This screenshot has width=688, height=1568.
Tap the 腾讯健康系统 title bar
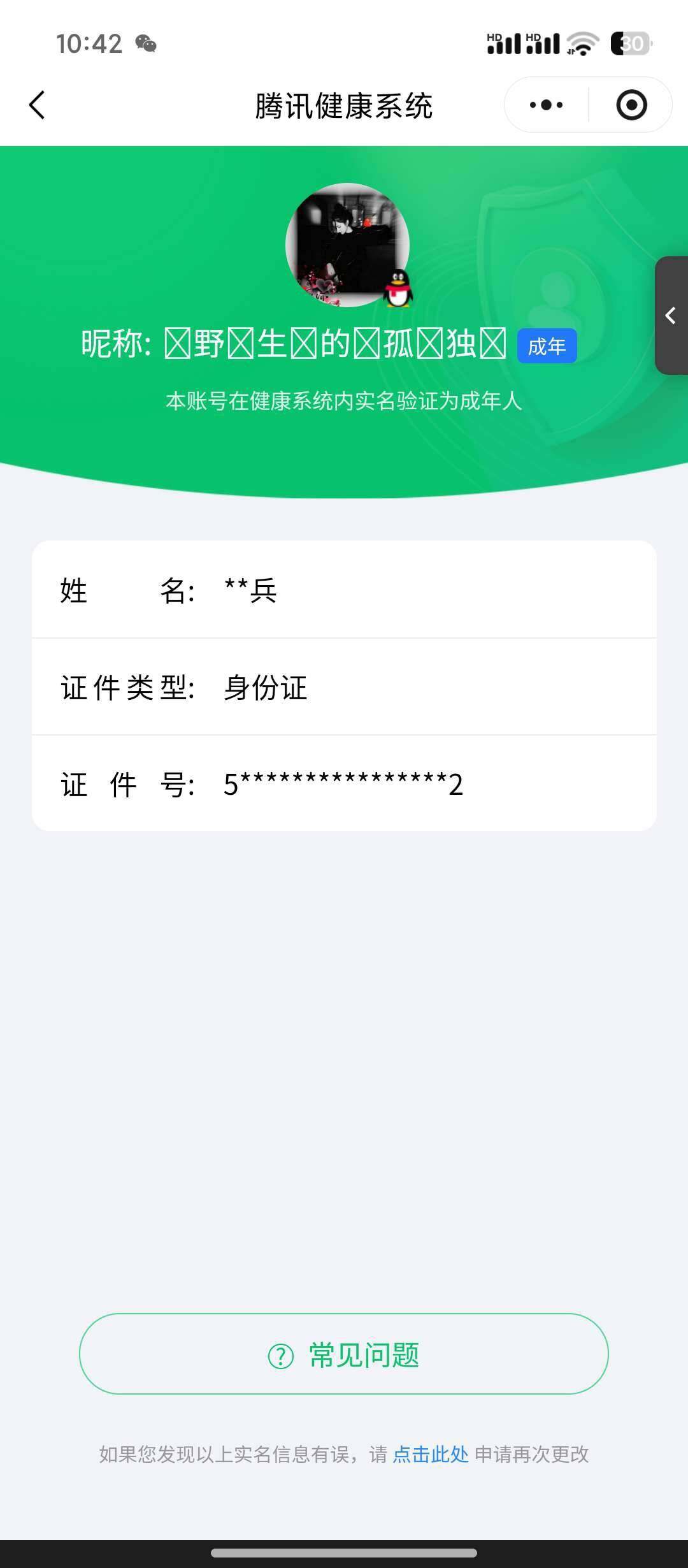[343, 106]
